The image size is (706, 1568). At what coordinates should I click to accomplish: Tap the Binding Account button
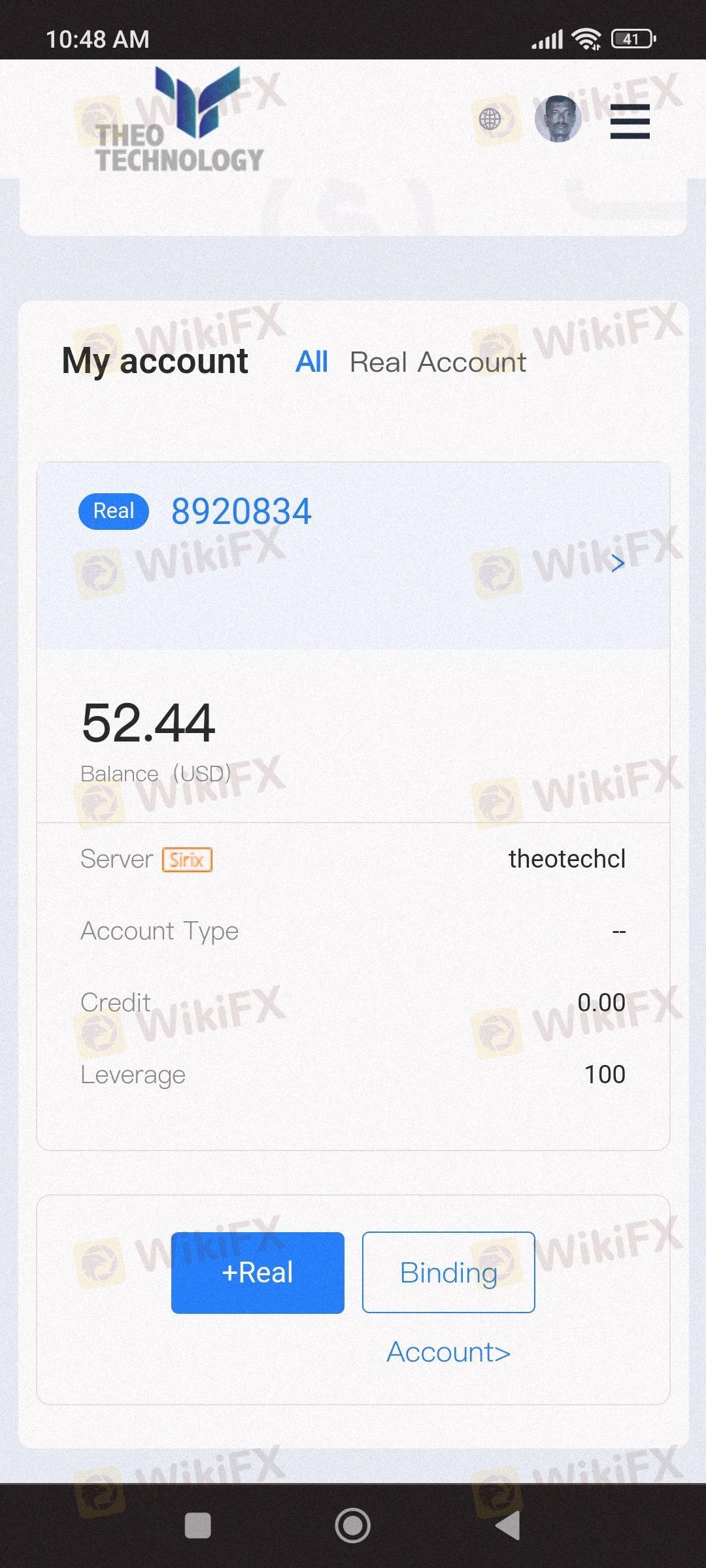point(448,1272)
